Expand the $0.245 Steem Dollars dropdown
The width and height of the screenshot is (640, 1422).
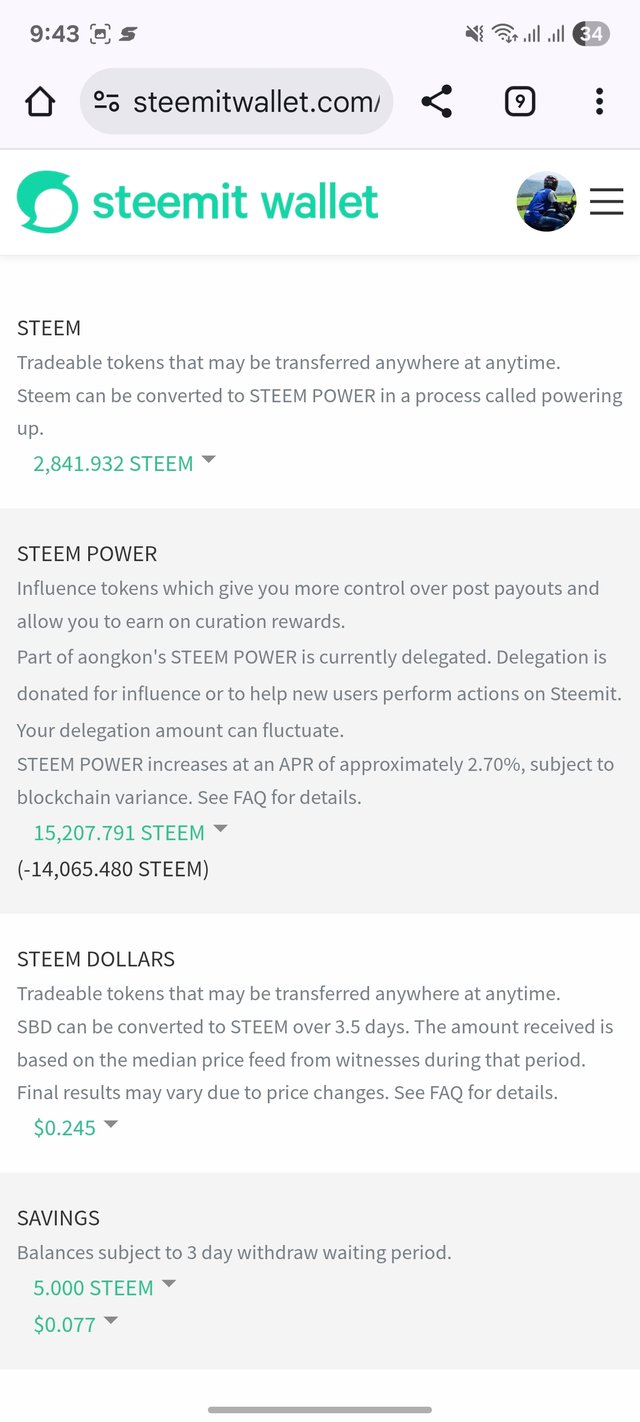[x=76, y=1127]
